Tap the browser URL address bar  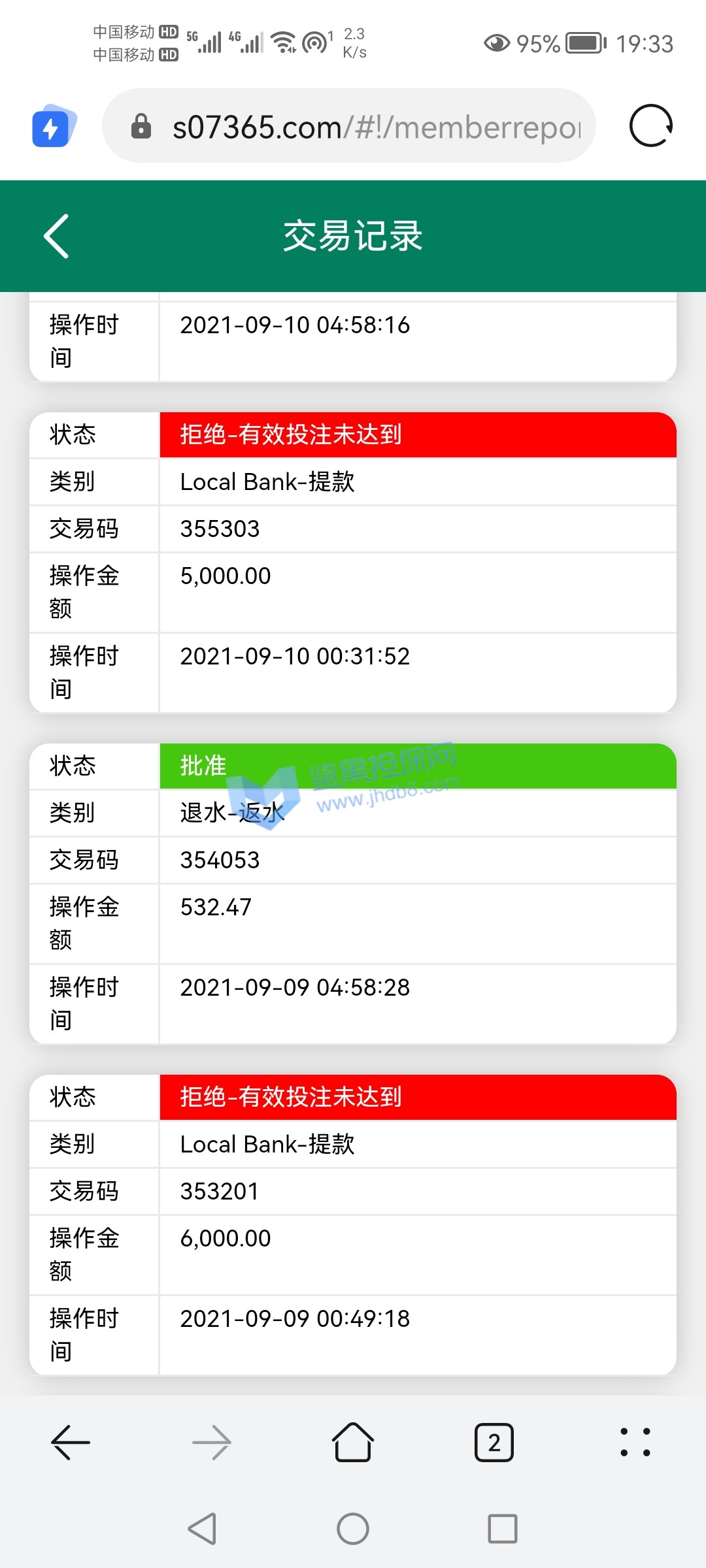tap(366, 127)
